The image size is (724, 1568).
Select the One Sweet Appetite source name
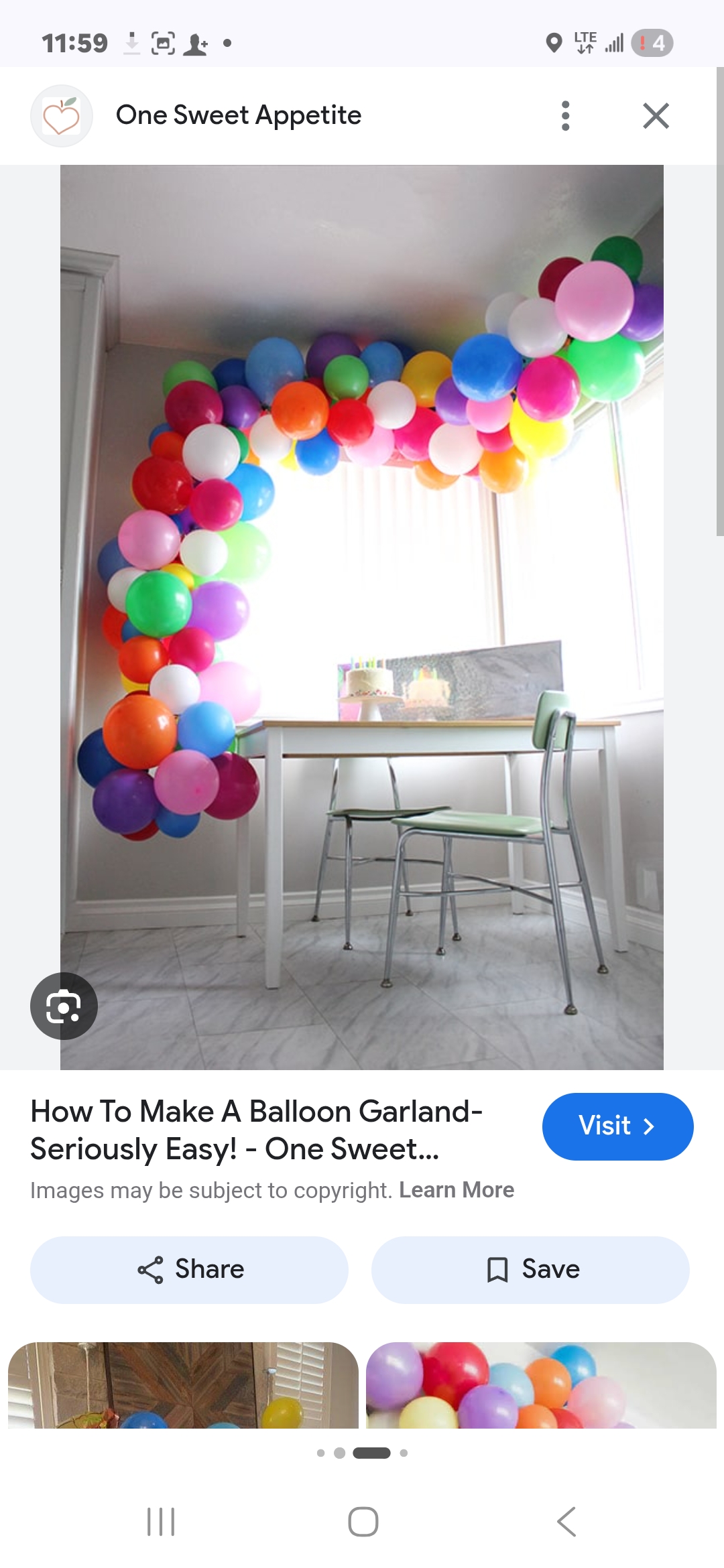tap(239, 115)
